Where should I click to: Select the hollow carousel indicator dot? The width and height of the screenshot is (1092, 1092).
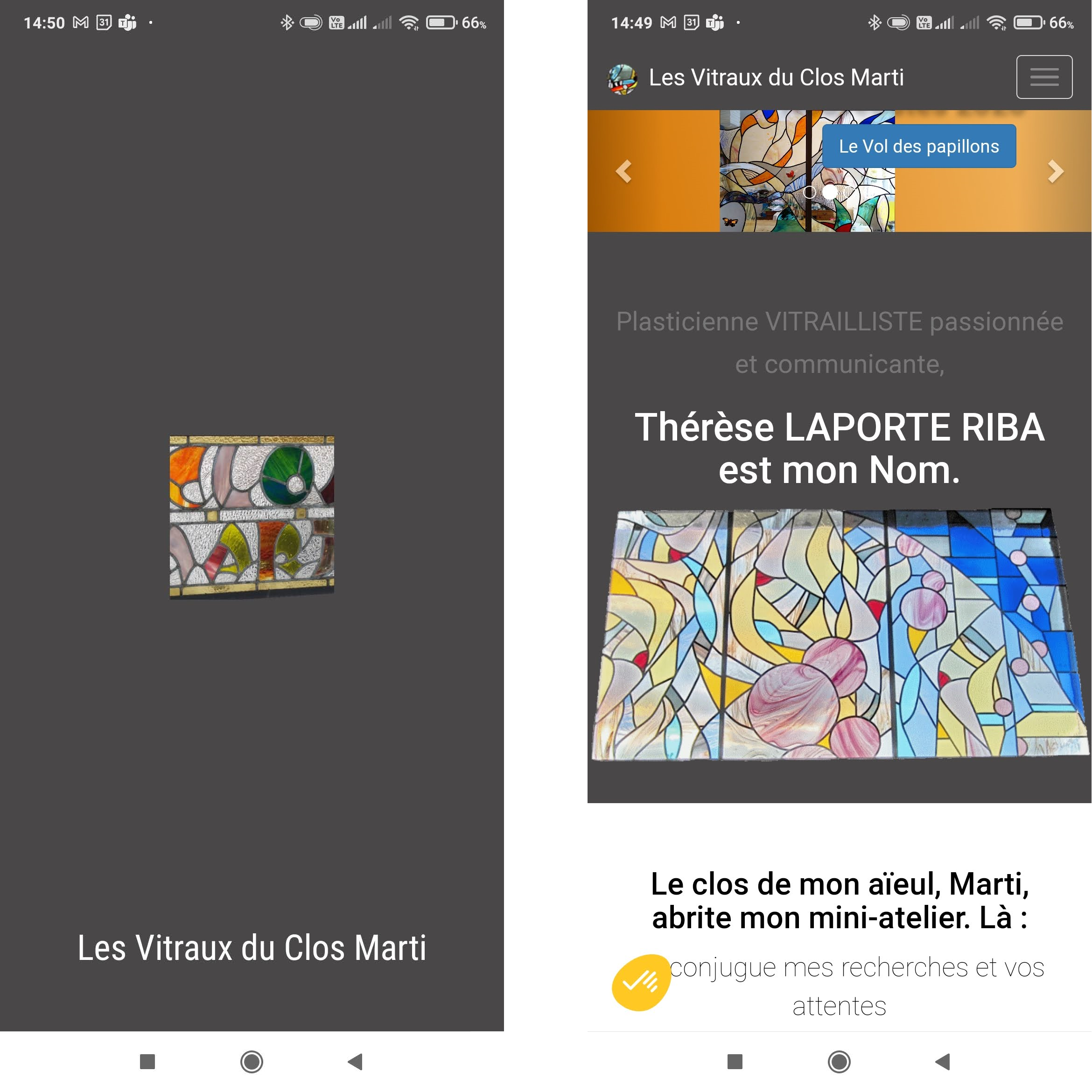809,192
